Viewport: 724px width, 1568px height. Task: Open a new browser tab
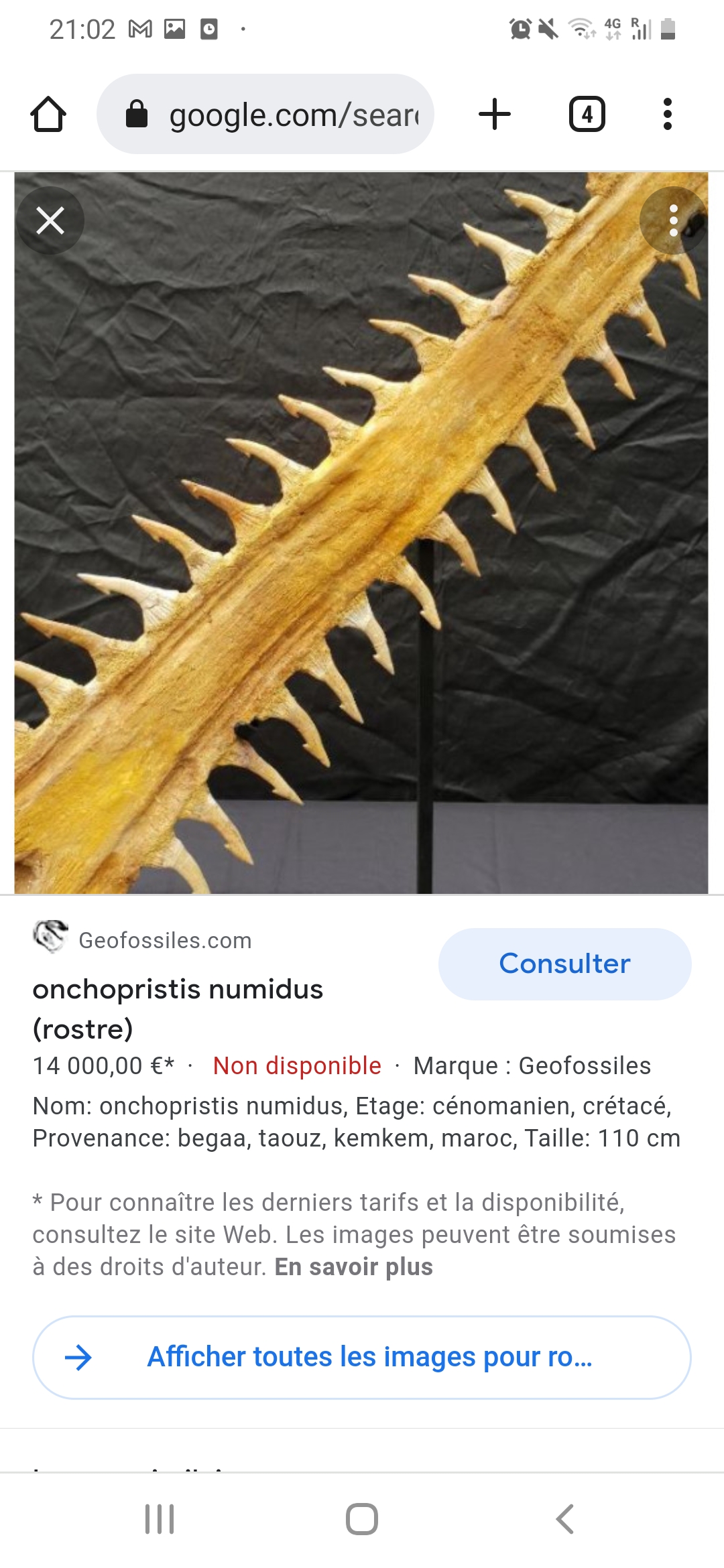coord(495,114)
